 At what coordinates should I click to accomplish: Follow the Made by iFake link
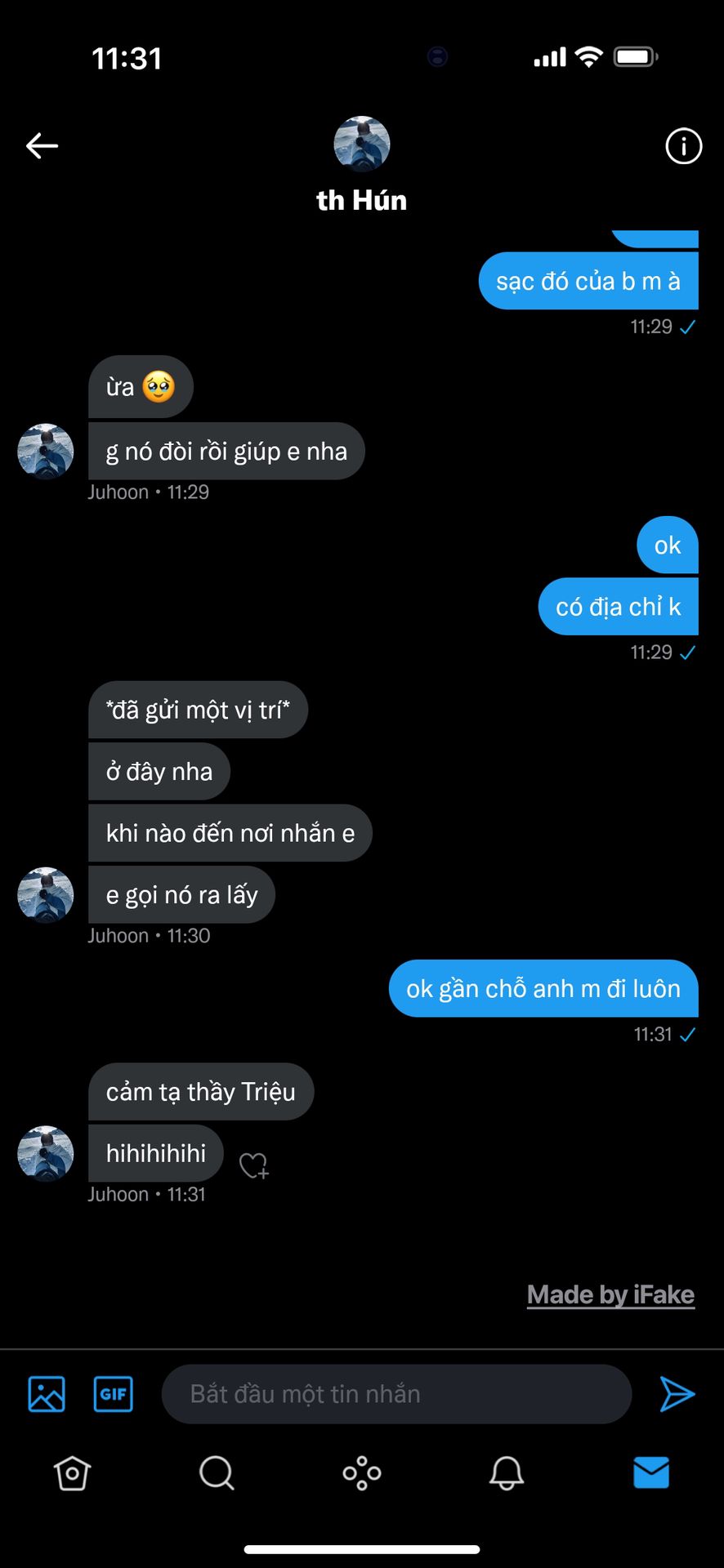tap(610, 1294)
